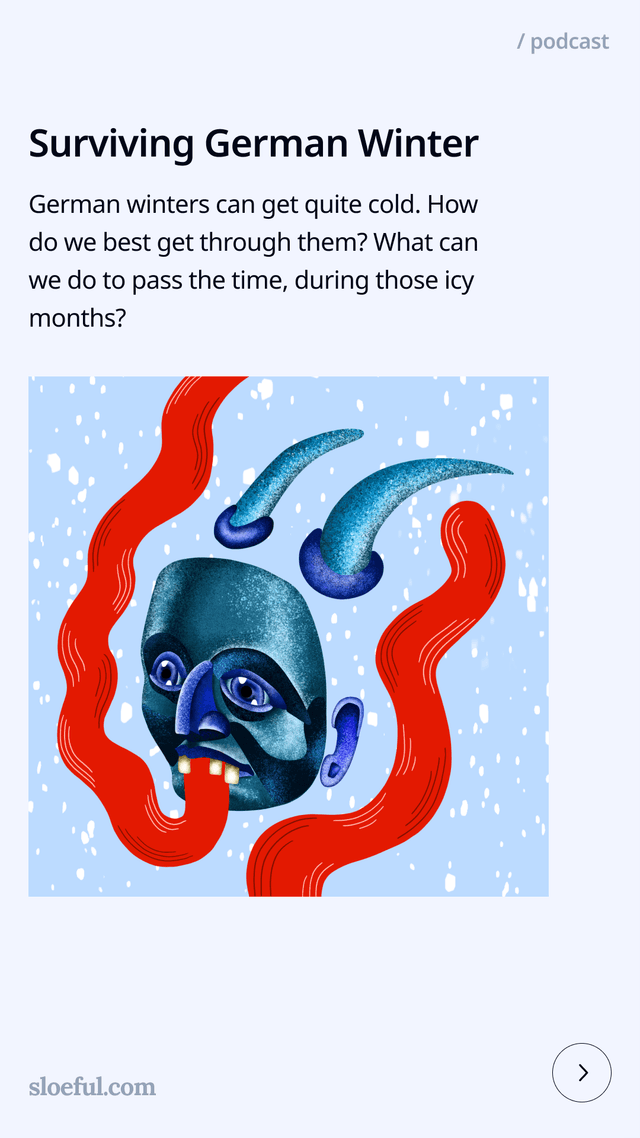Visit the sloeful.com link
This screenshot has width=640, height=1138.
point(92,1085)
